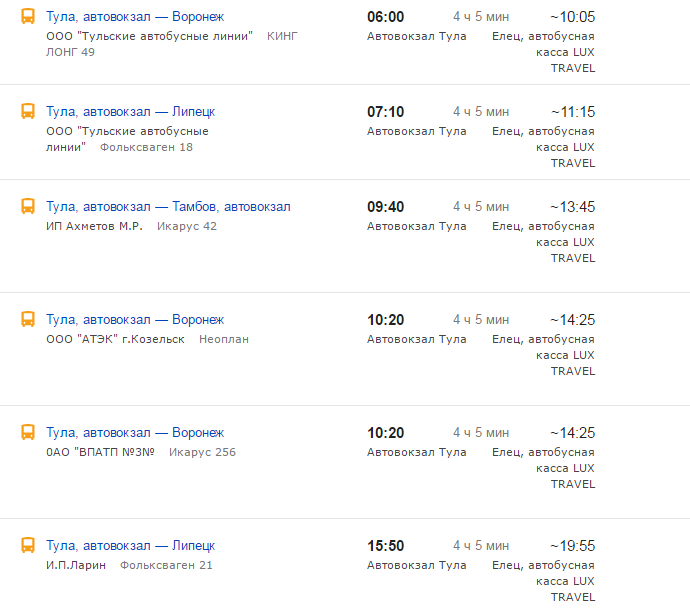
Task: Open the 07:10 Тула — Липецк route link
Action: pyautogui.click(x=130, y=112)
